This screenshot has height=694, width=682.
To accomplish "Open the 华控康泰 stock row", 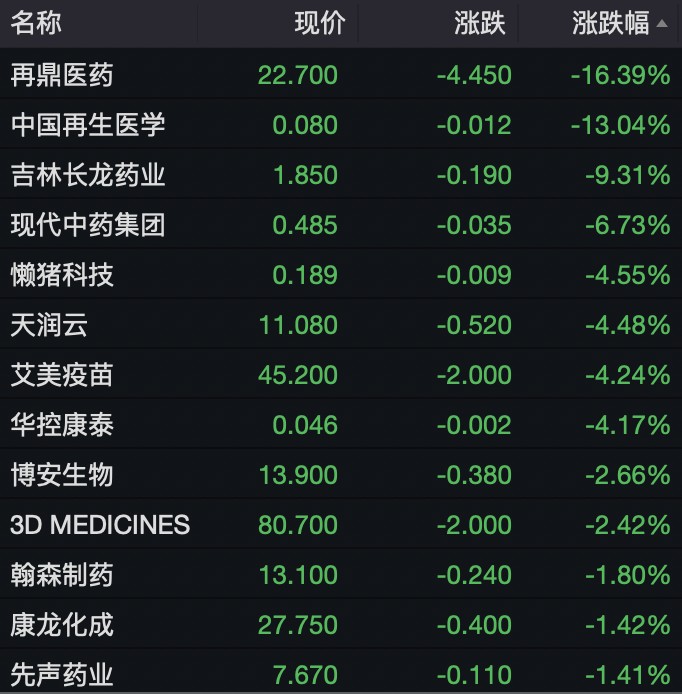I will (62, 425).
